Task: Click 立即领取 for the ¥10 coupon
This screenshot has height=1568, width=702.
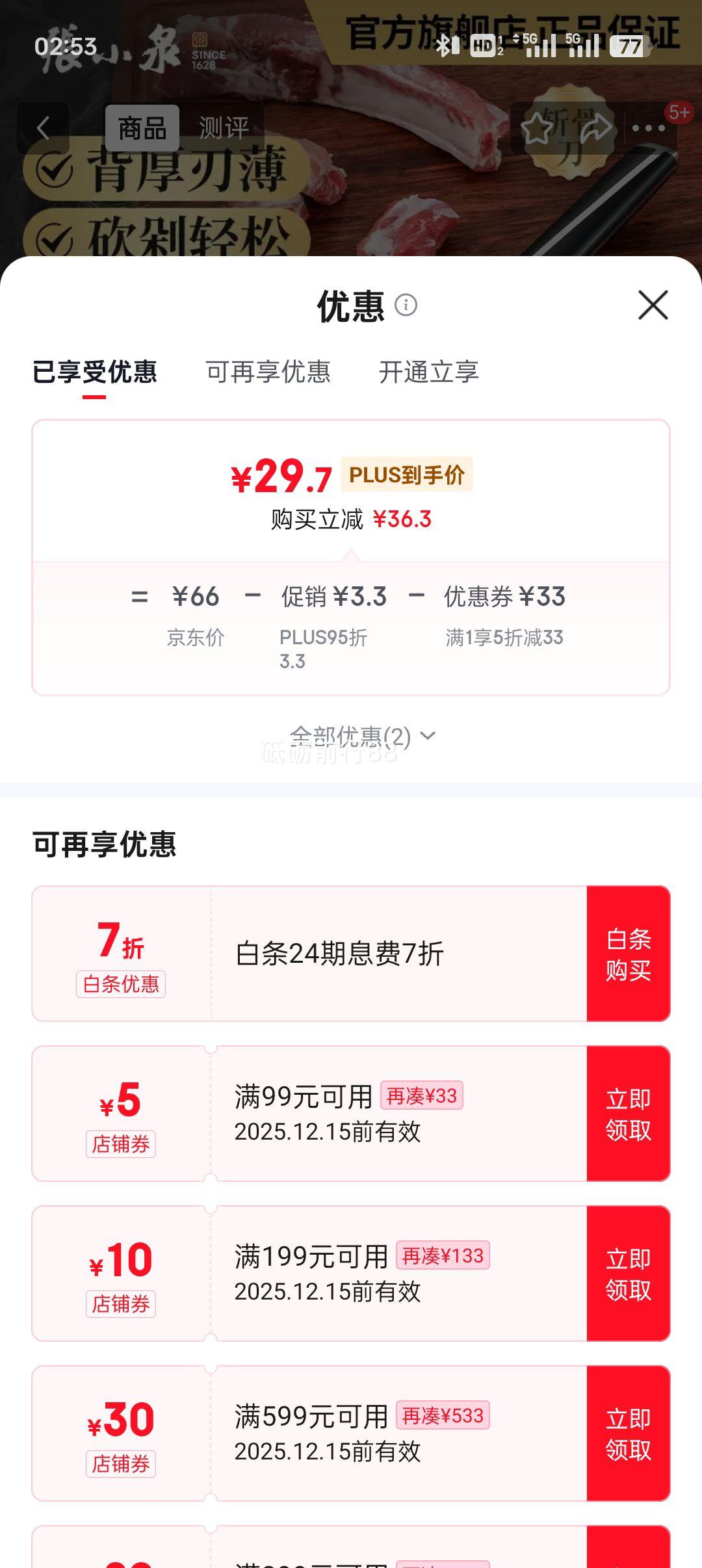Action: tap(629, 1273)
